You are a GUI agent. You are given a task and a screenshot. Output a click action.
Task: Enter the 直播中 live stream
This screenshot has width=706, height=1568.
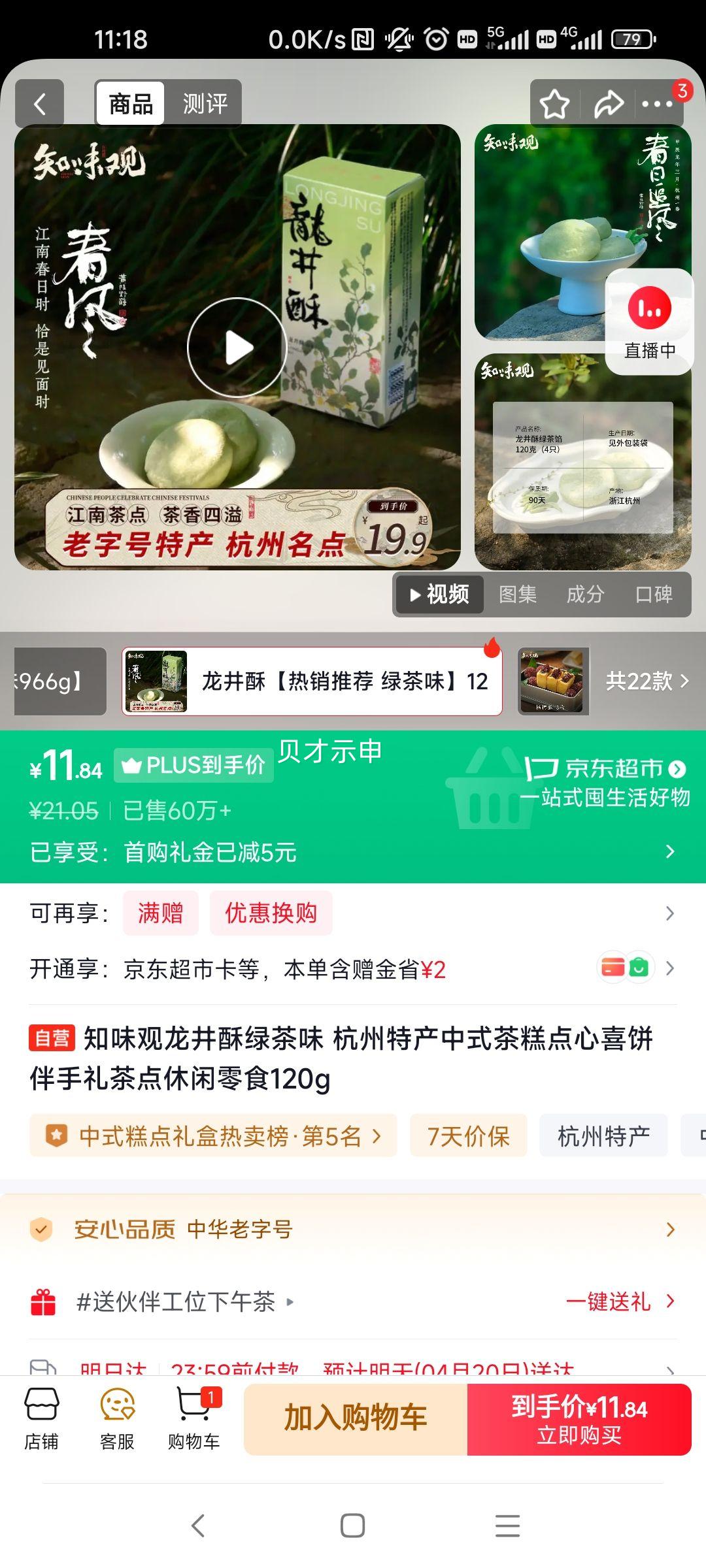click(650, 320)
